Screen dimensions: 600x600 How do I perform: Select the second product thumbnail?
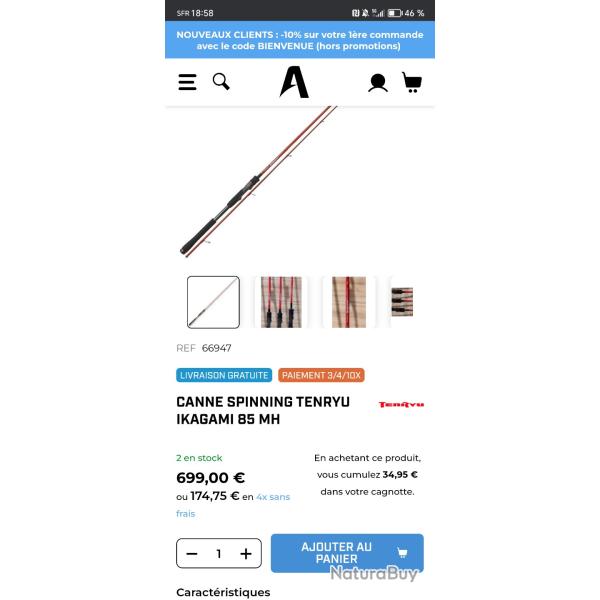point(281,302)
